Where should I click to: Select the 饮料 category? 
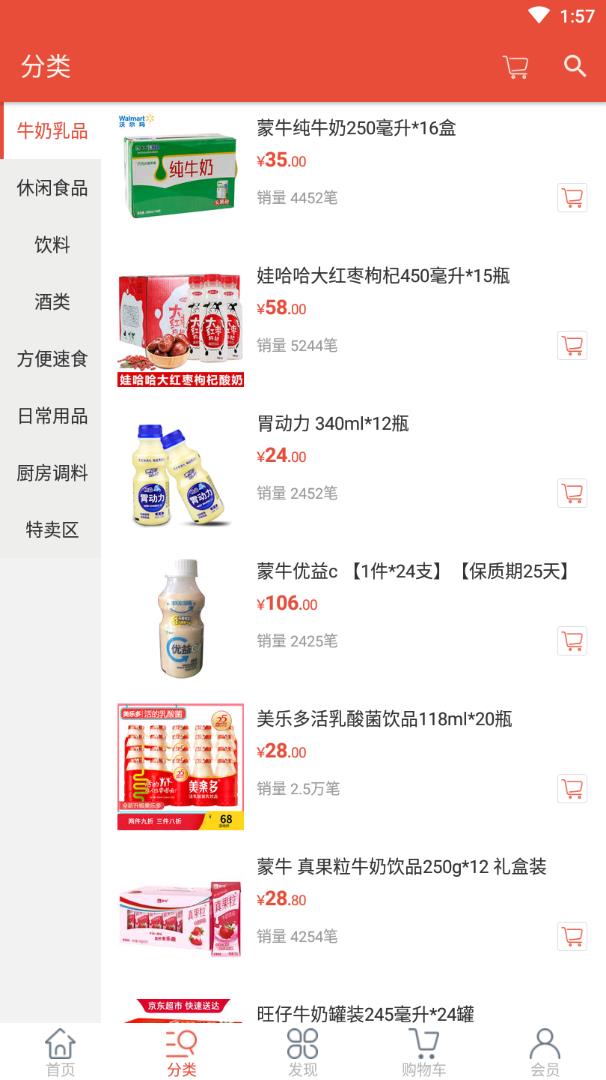(x=52, y=245)
